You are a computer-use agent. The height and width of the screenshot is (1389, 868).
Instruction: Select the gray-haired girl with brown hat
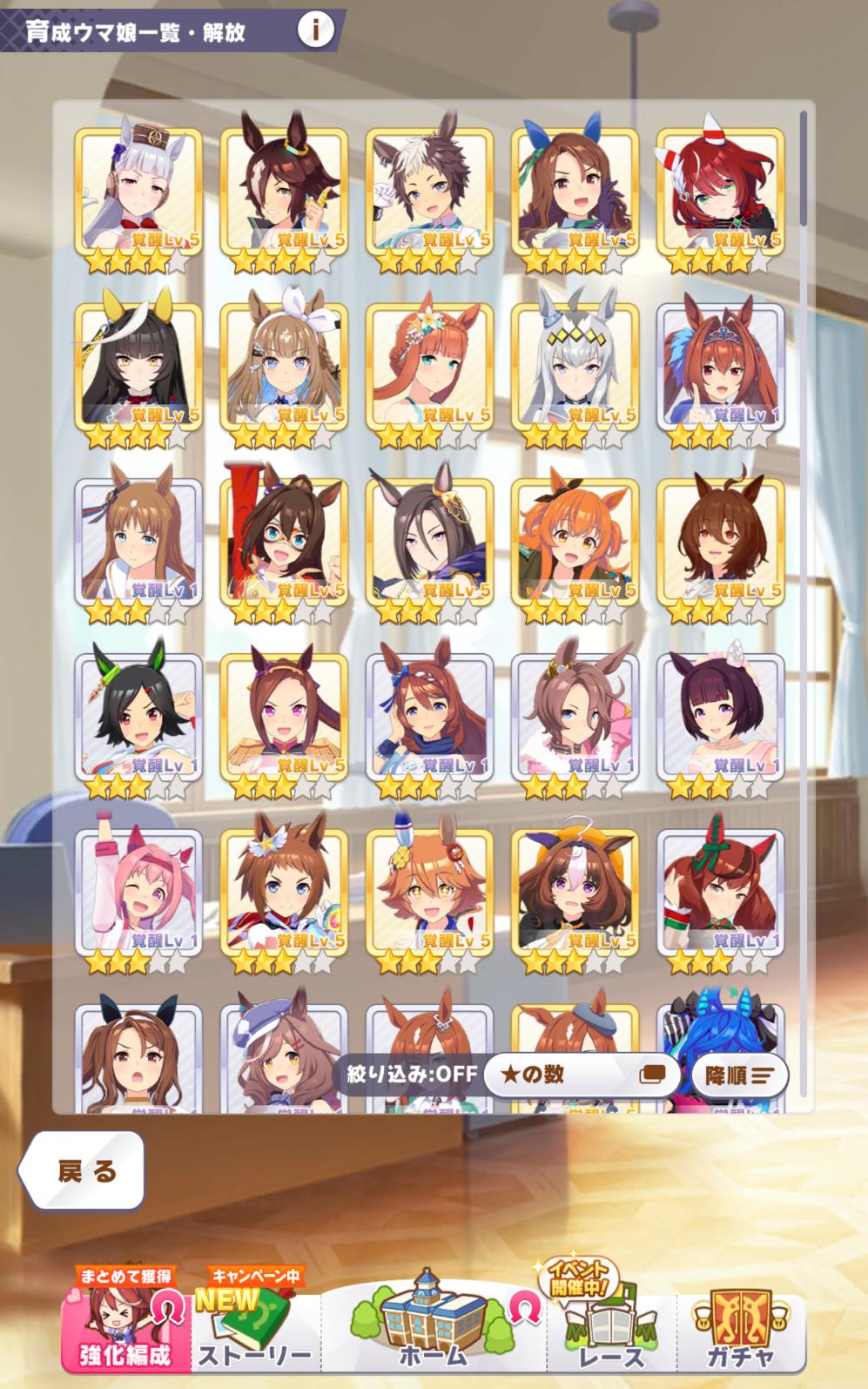(138, 193)
